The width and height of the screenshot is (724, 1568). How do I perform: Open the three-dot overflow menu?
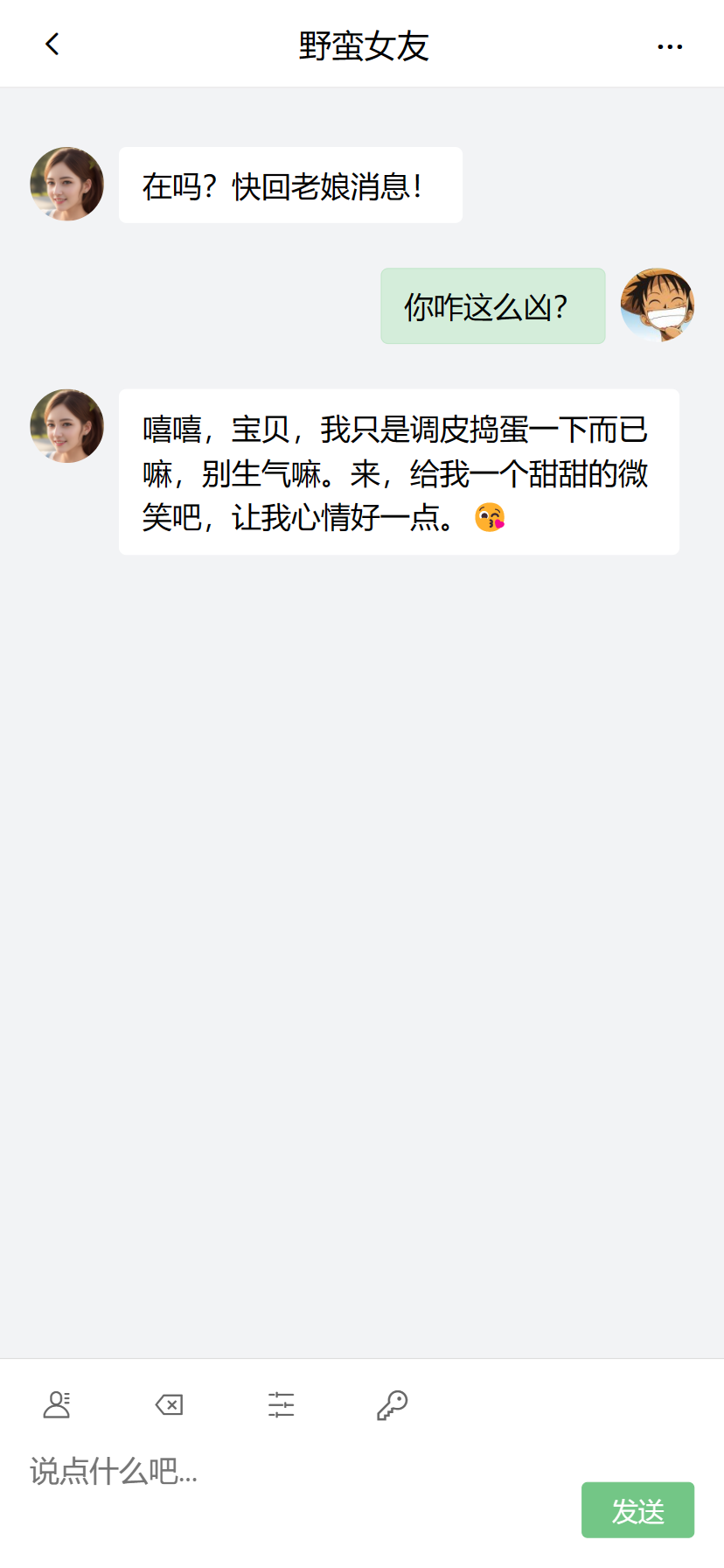tap(670, 46)
